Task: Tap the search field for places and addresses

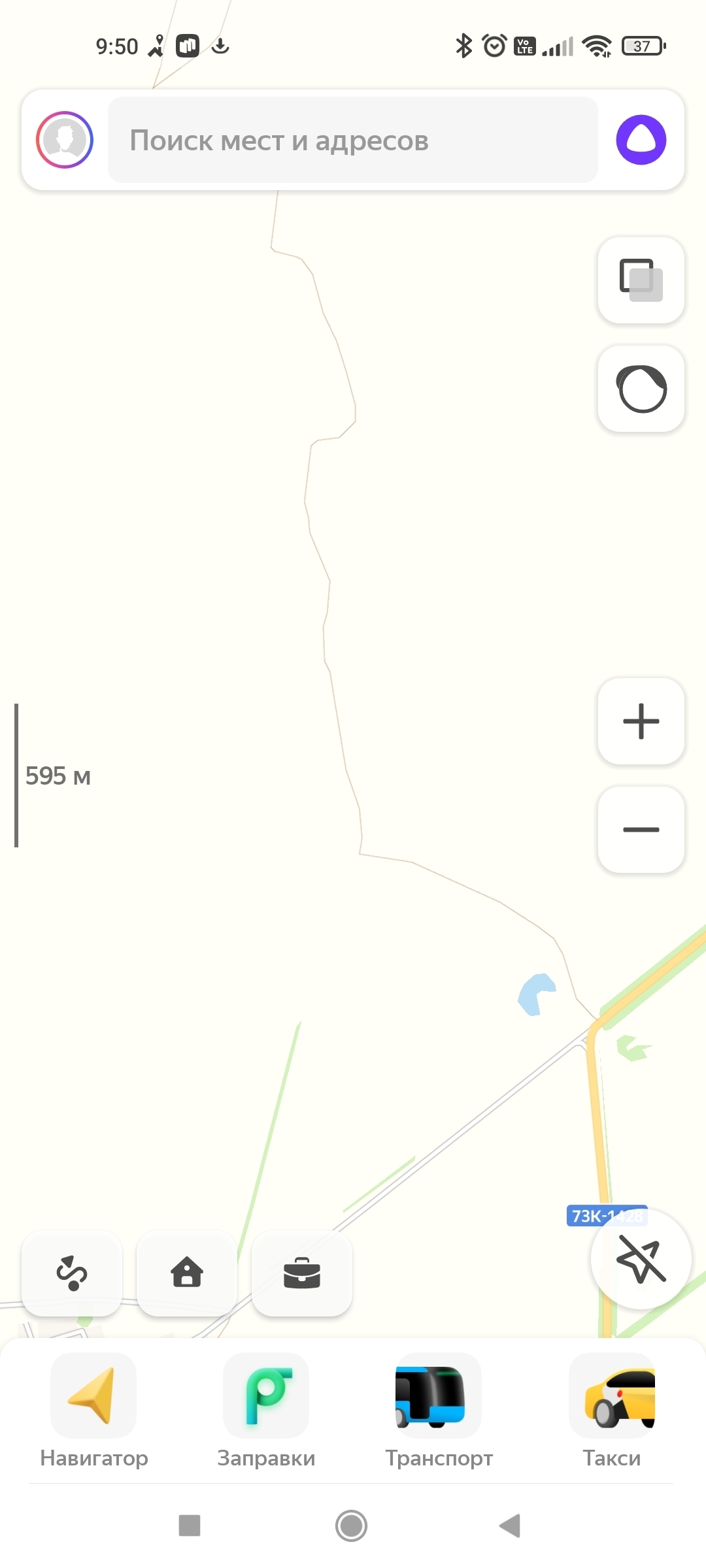Action: tap(353, 140)
